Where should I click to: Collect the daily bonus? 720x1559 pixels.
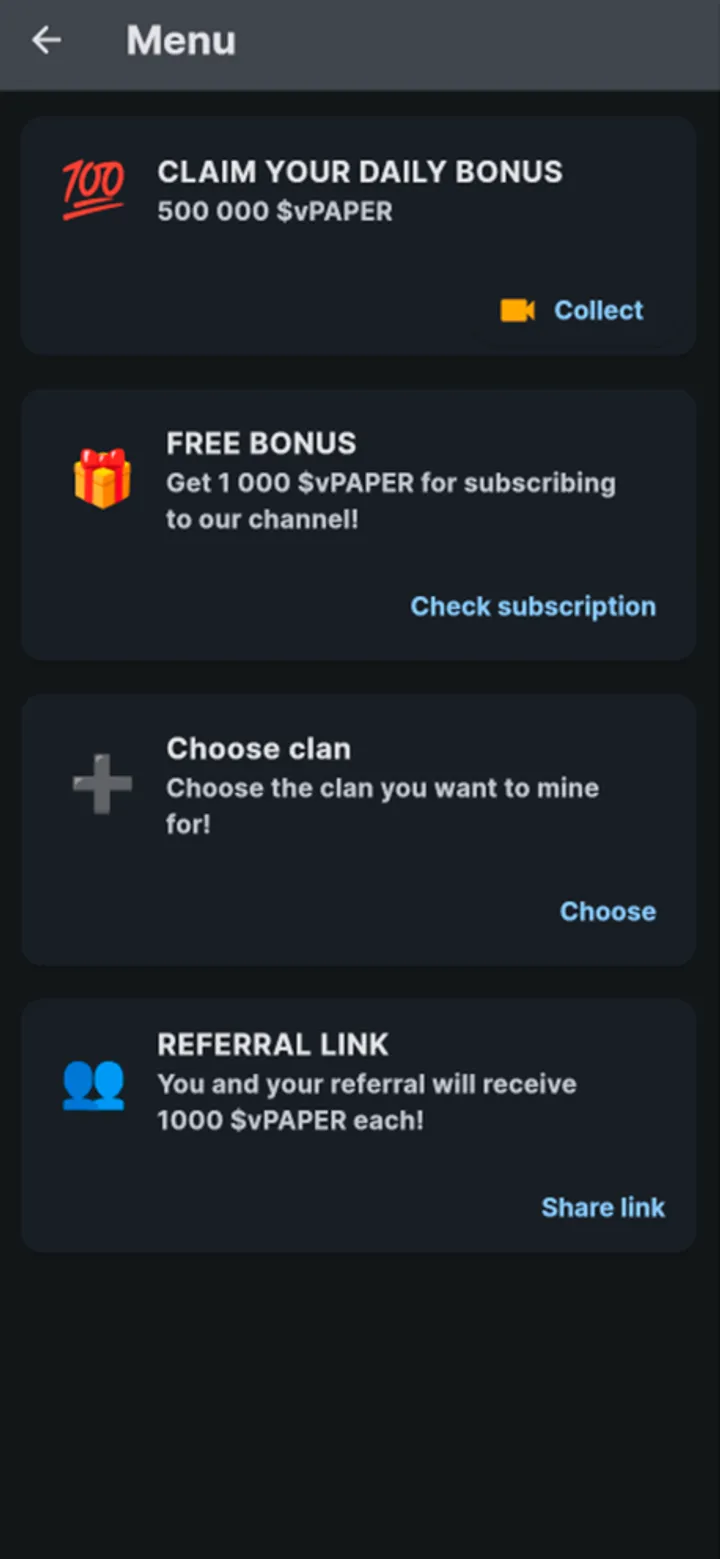tap(597, 311)
